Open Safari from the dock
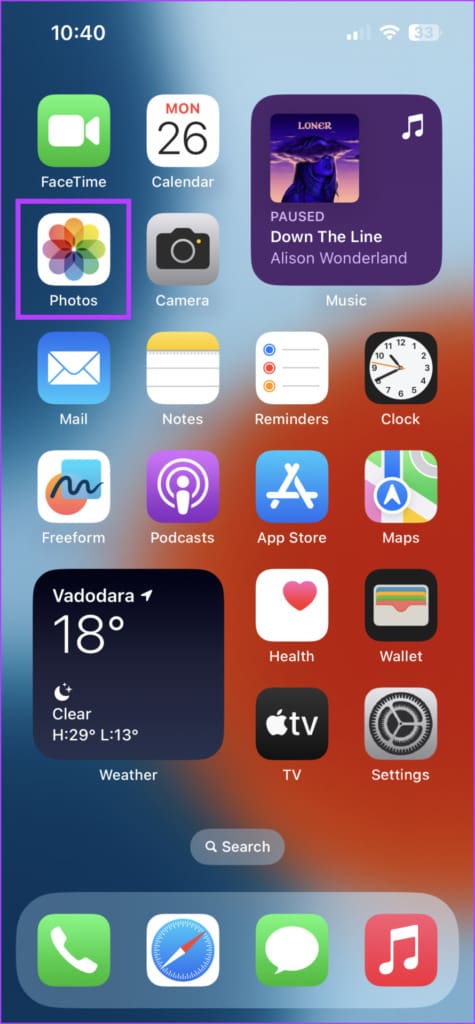The height and width of the screenshot is (1024, 475). pyautogui.click(x=183, y=950)
